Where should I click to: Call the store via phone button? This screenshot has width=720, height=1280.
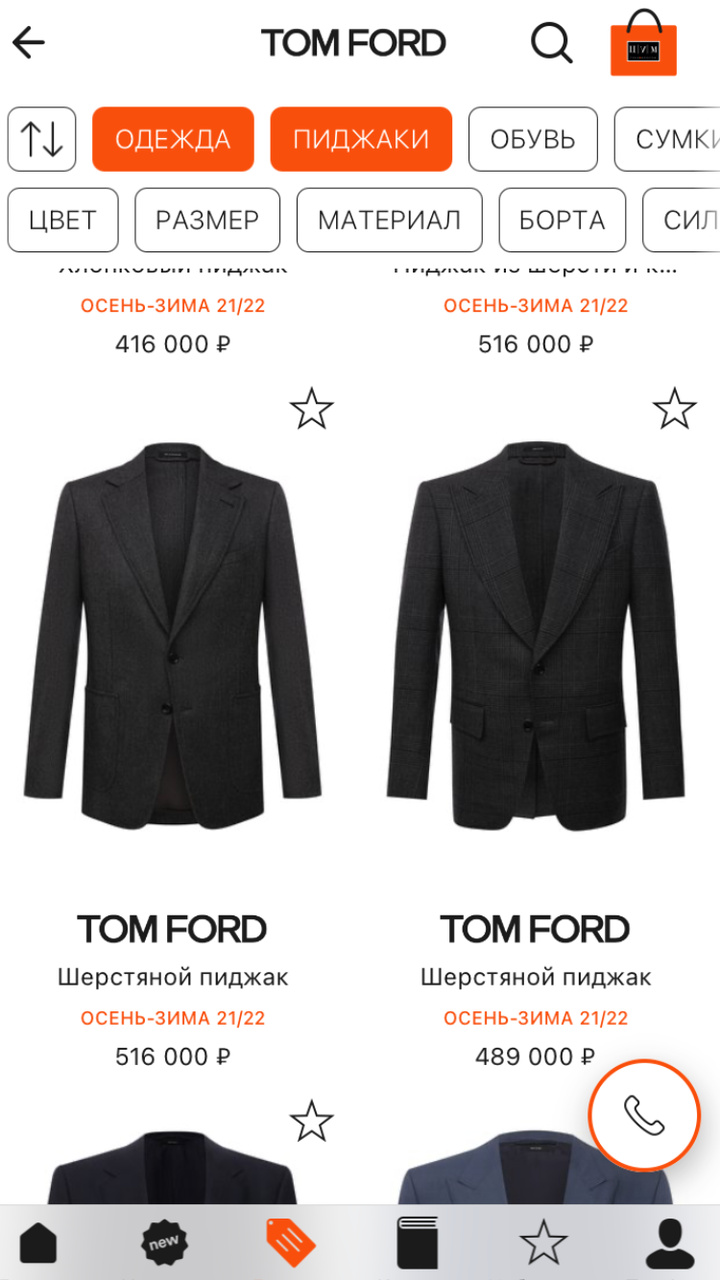(x=644, y=1114)
